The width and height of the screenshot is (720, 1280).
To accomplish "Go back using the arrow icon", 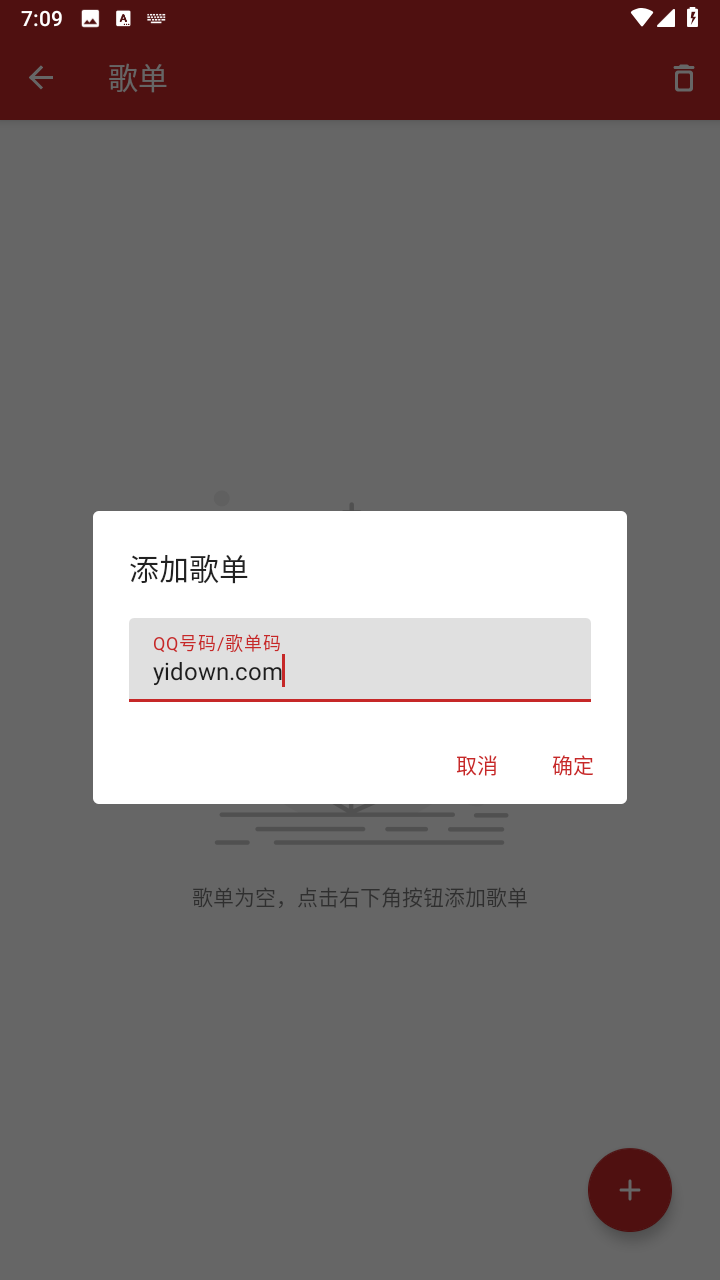I will click(x=40, y=78).
